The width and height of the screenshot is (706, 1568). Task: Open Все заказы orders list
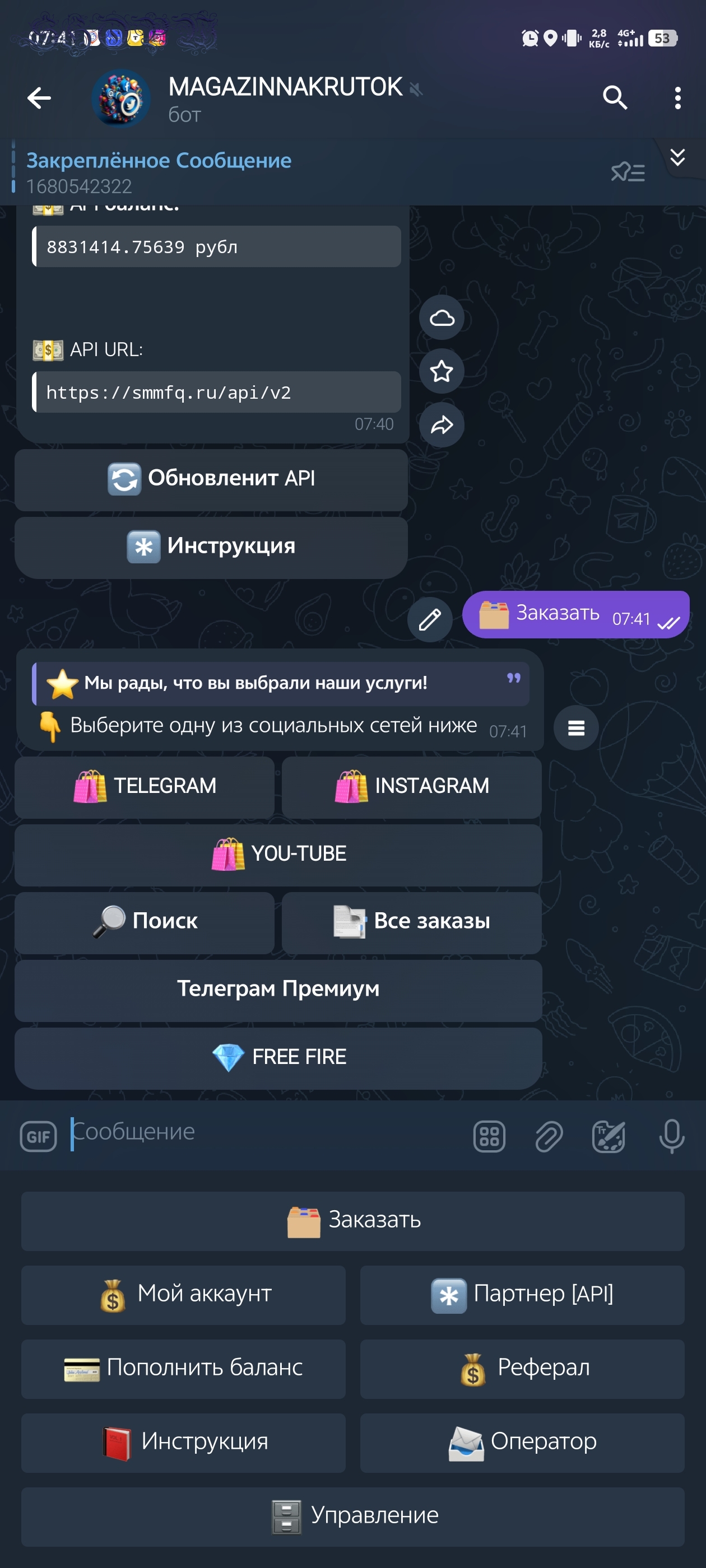[412, 922]
